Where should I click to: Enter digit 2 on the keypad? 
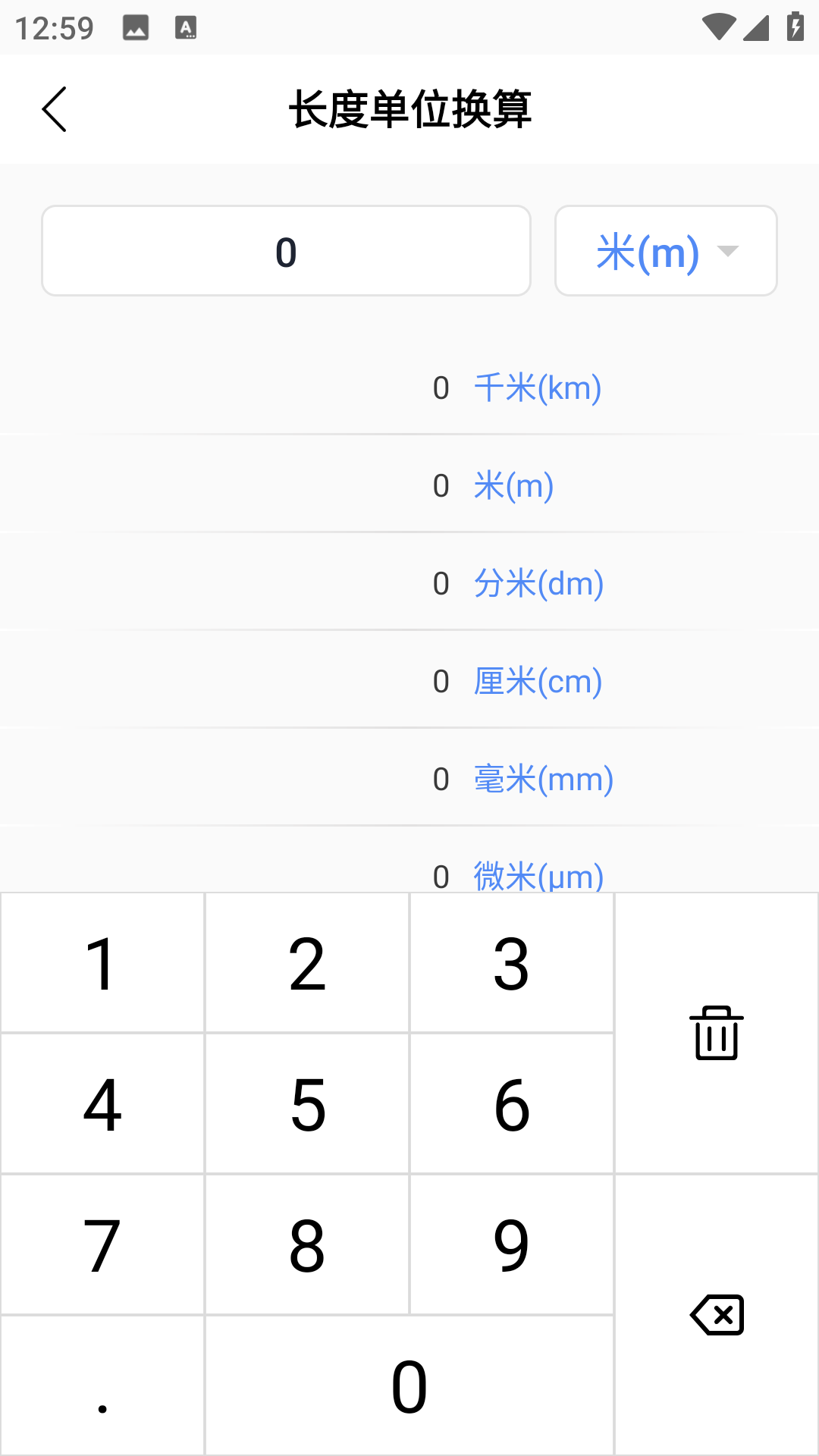tap(307, 963)
